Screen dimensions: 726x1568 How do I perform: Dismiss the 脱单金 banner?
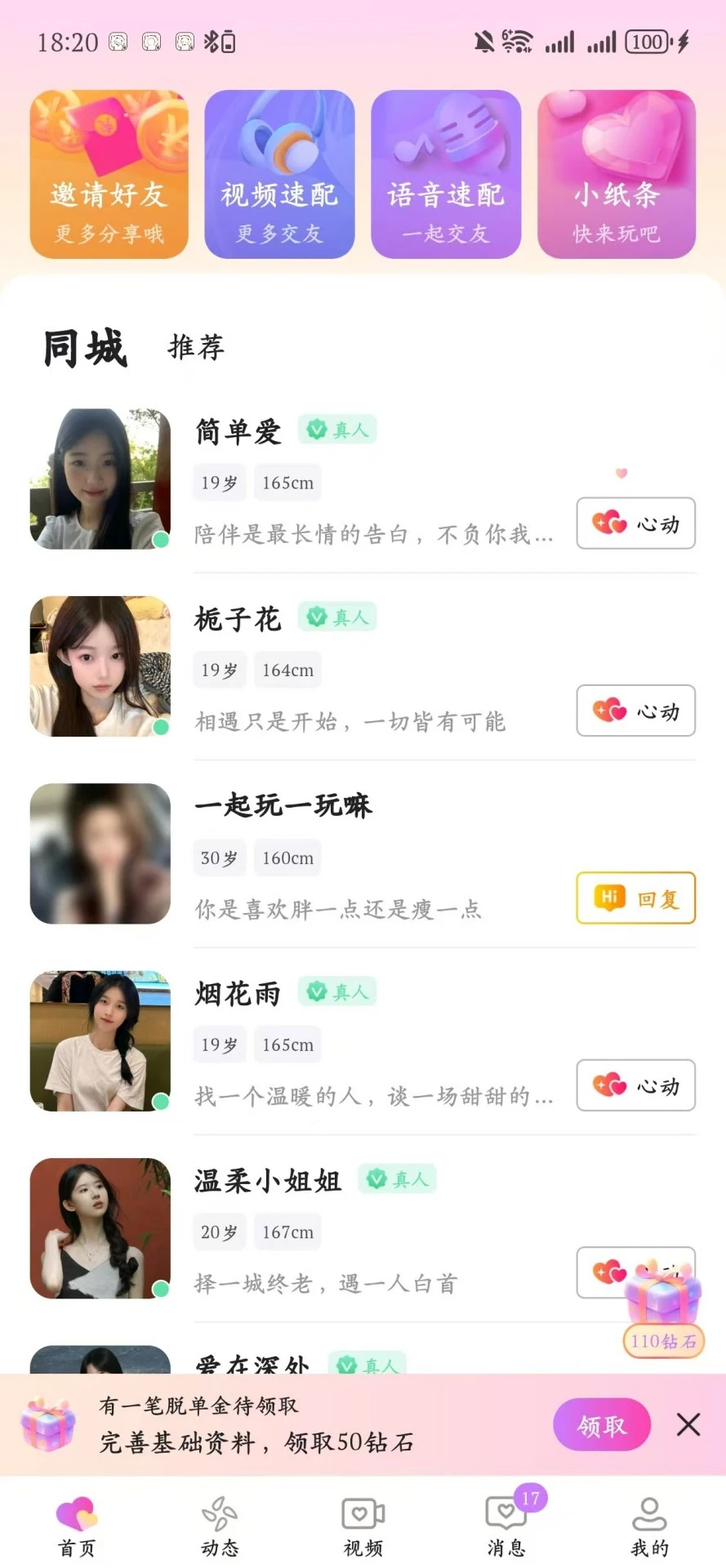click(688, 1424)
